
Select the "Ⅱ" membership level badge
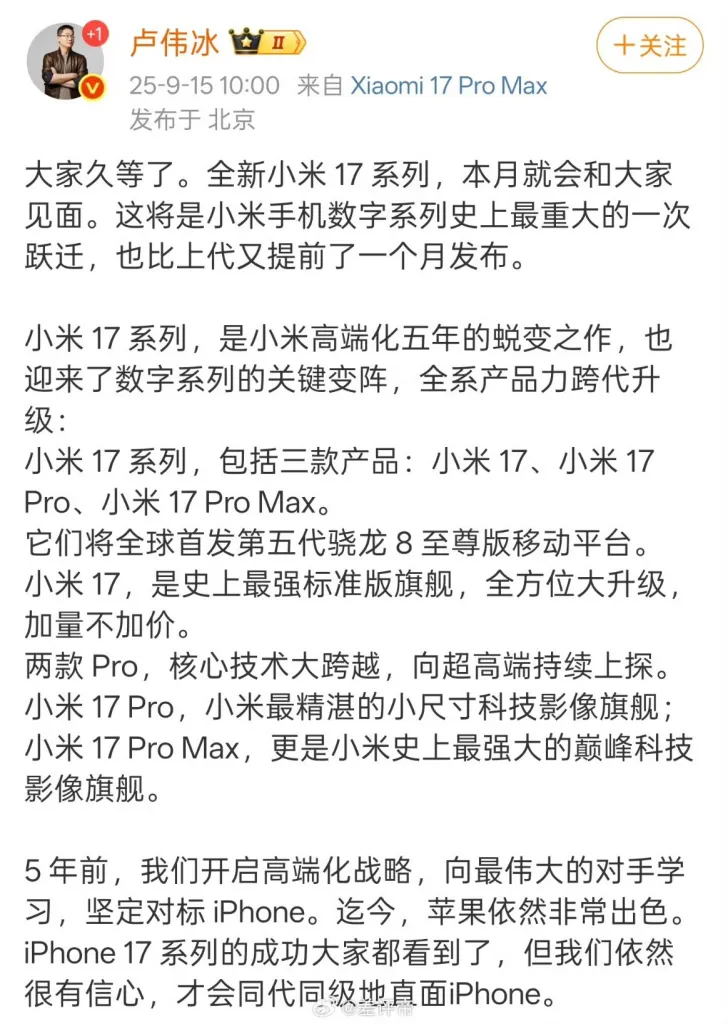tap(277, 41)
